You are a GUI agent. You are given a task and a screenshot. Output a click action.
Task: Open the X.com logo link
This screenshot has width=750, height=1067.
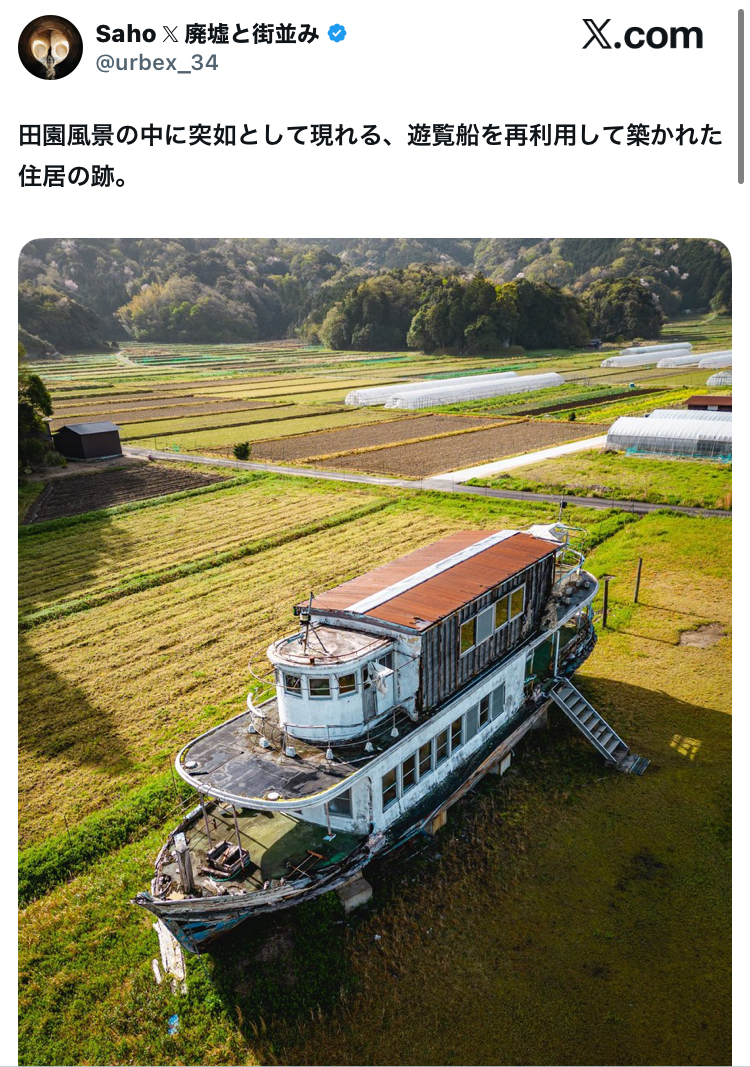(x=642, y=35)
